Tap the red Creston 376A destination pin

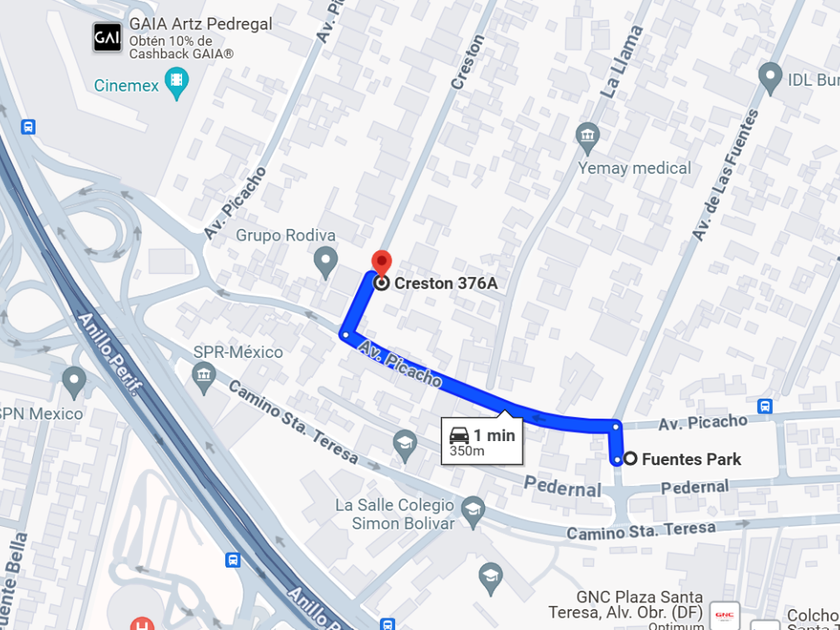381,264
